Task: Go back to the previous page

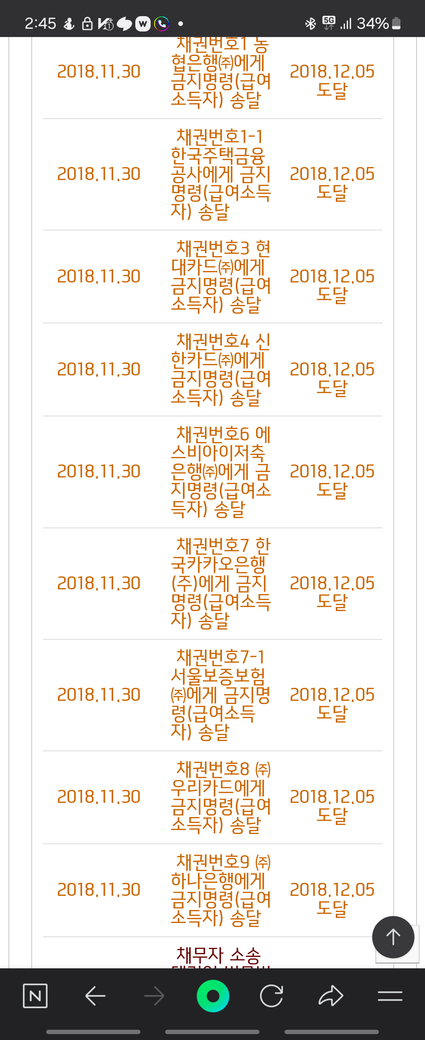Action: tap(95, 996)
